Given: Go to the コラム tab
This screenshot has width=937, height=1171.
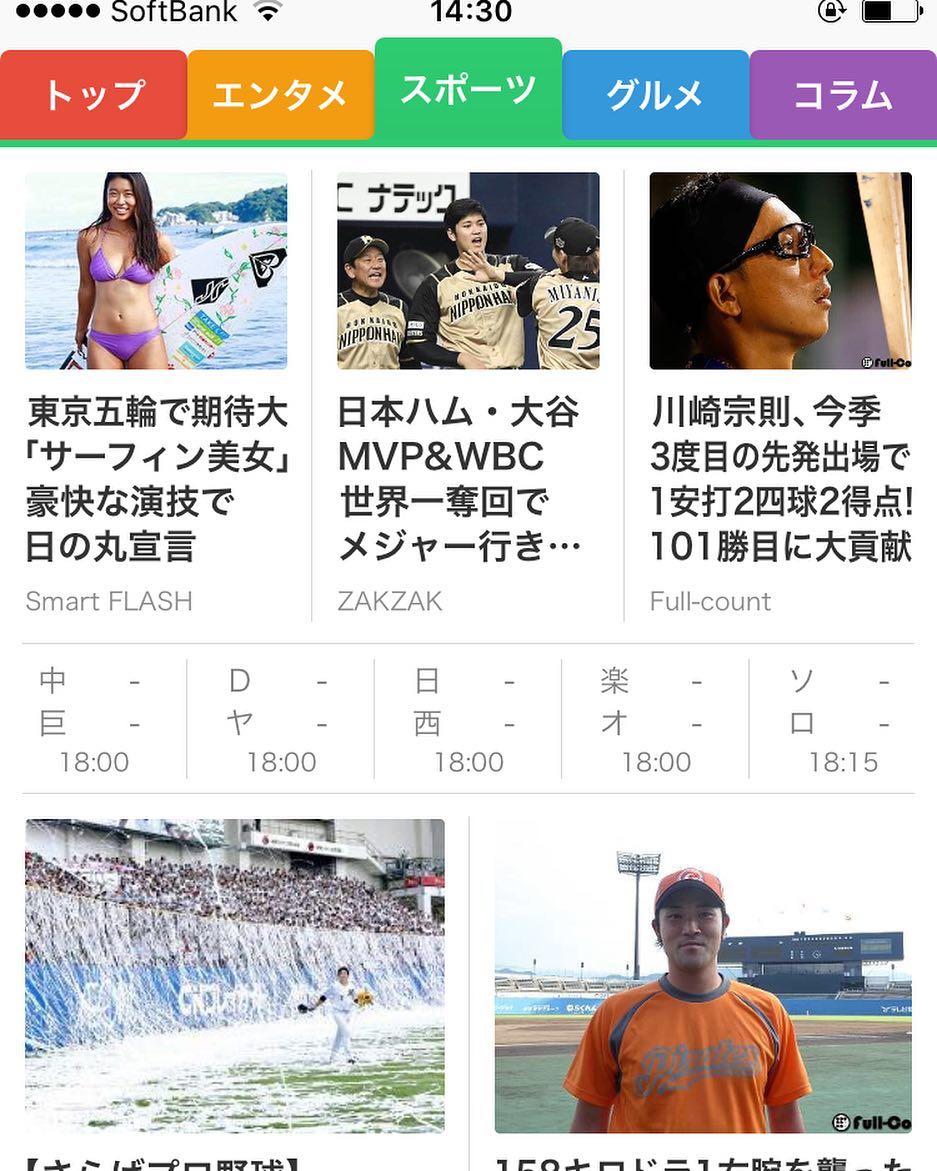Looking at the screenshot, I should (x=843, y=95).
